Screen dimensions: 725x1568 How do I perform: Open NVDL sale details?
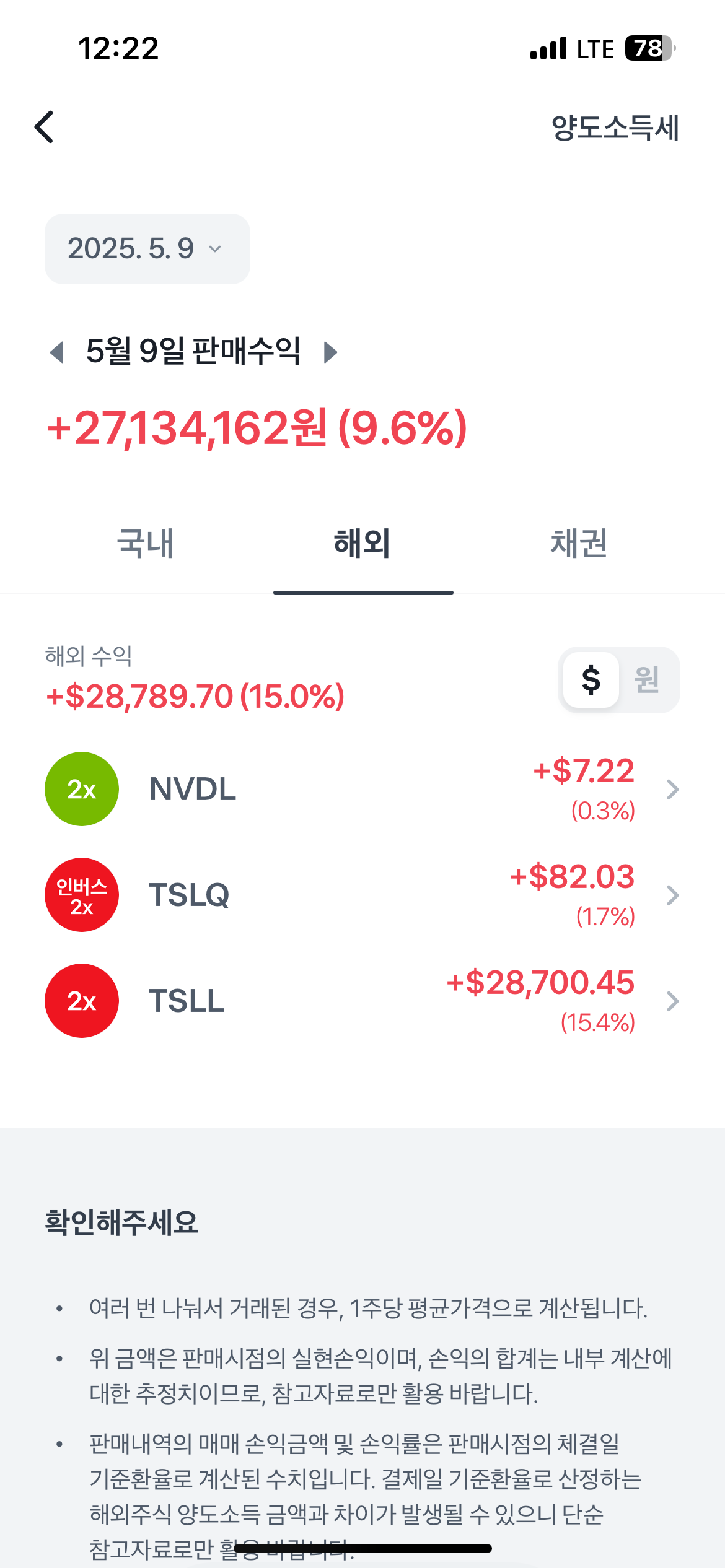362,790
